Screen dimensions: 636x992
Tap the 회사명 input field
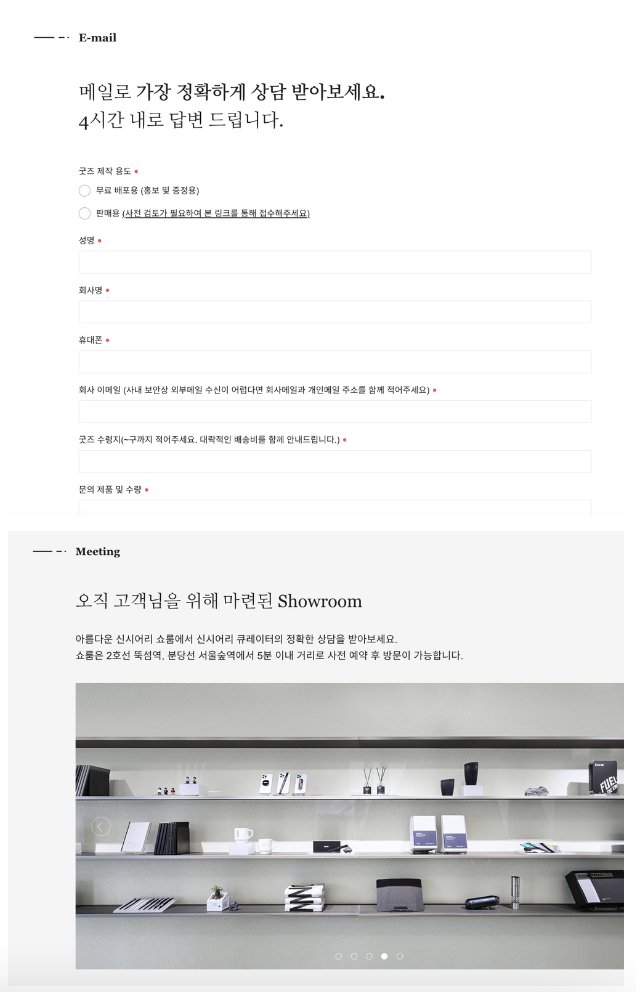coord(335,312)
